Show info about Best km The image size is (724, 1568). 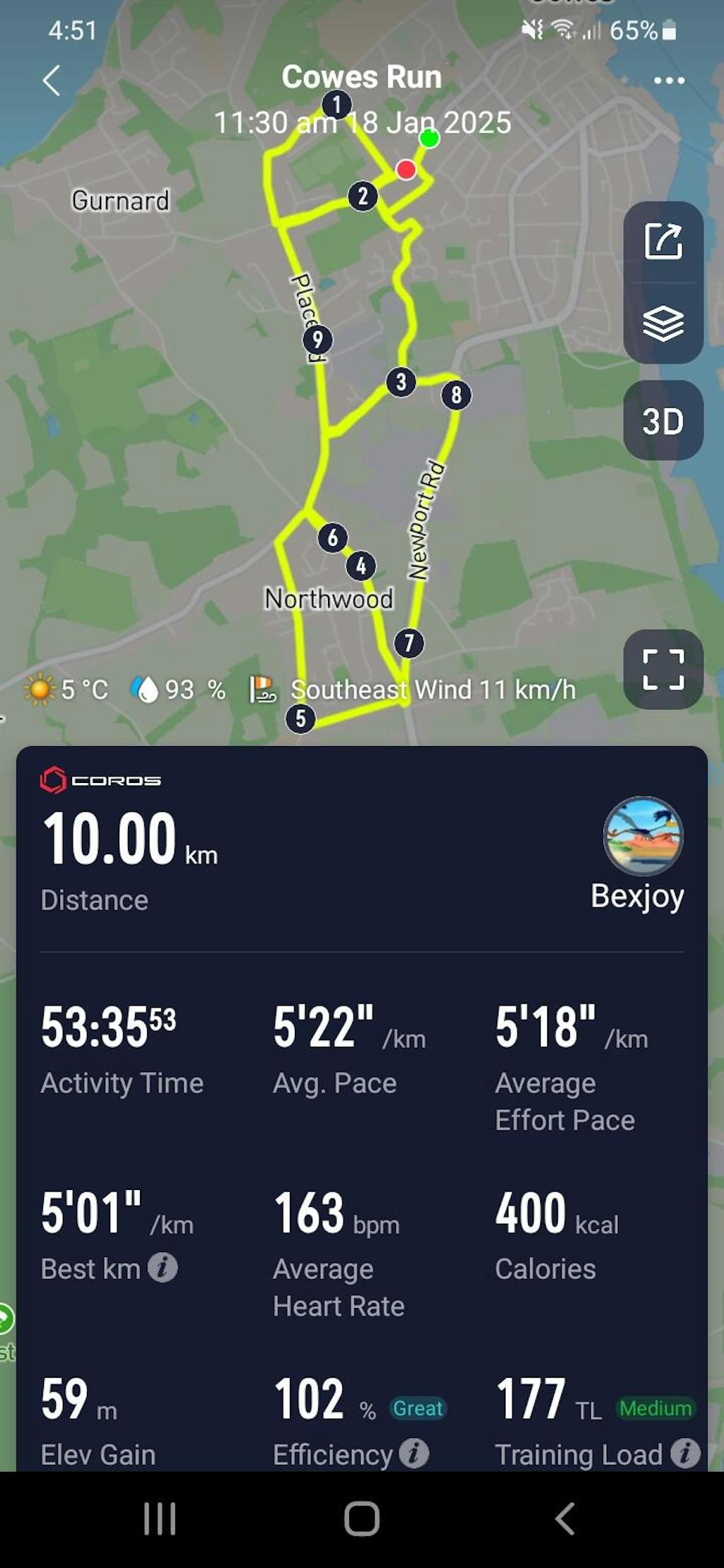pos(163,1268)
